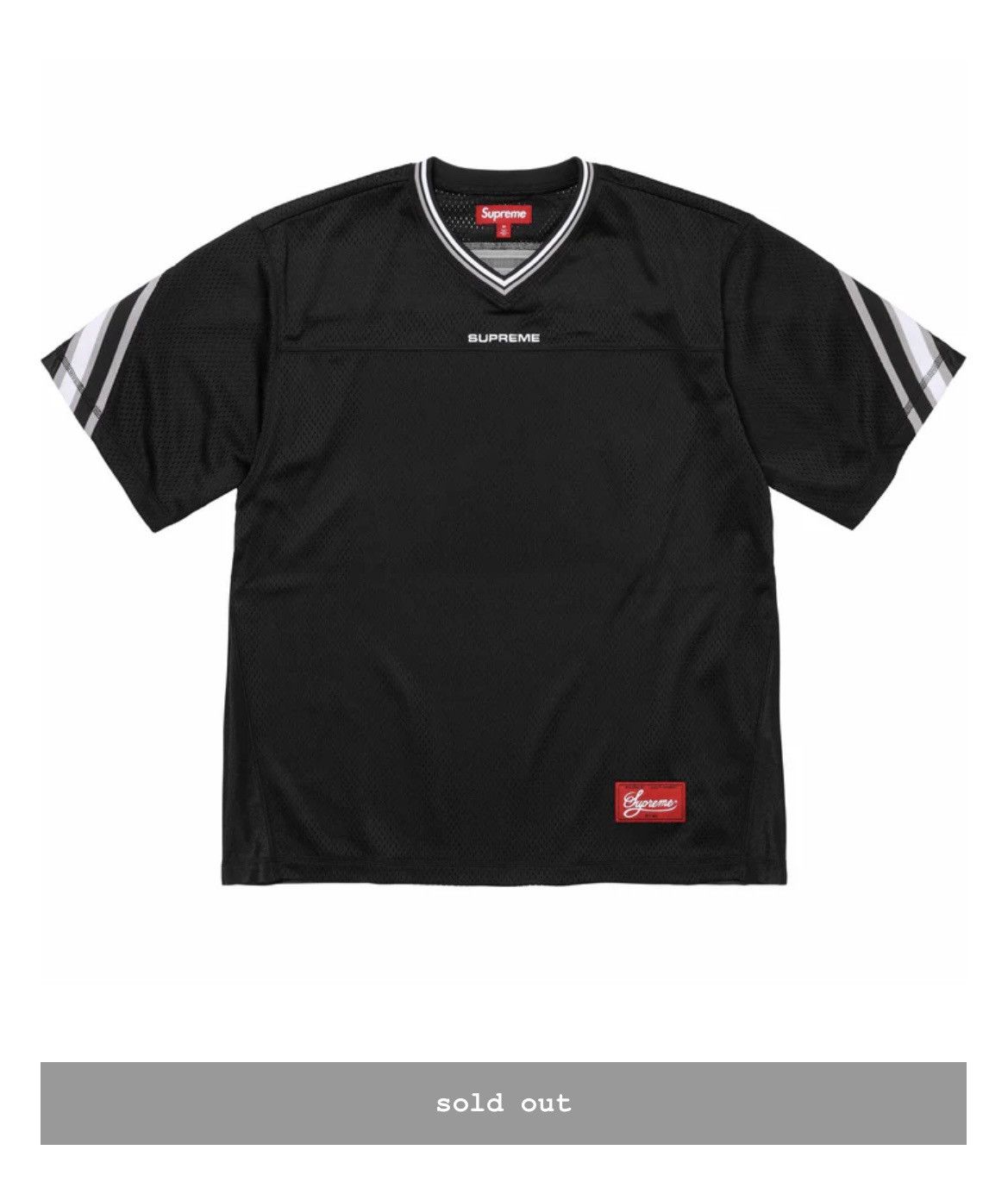Viewport: 1008px width, 1194px height.
Task: Select the white SUPREME chest logo
Action: pyautogui.click(x=504, y=338)
